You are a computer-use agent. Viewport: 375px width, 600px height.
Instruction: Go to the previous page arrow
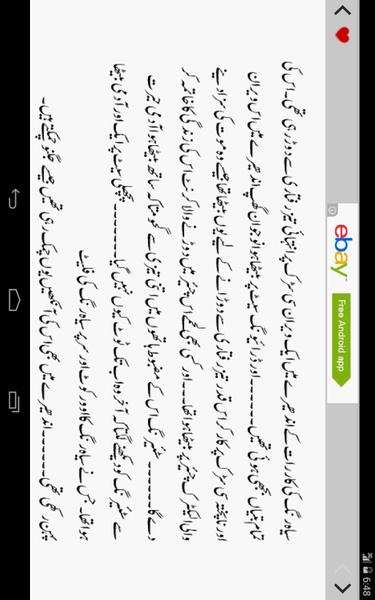point(342,10)
